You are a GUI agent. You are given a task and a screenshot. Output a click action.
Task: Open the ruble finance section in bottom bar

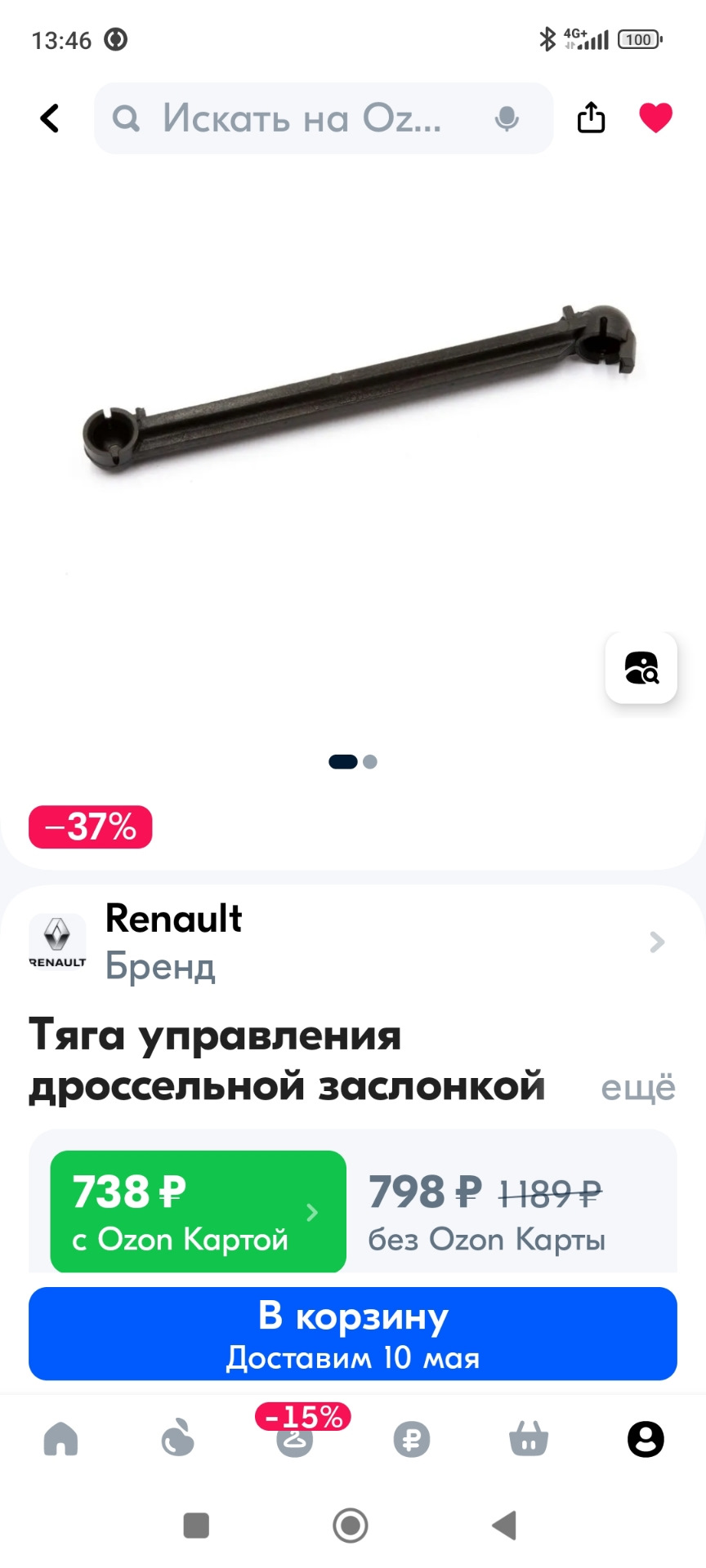pos(411,1439)
